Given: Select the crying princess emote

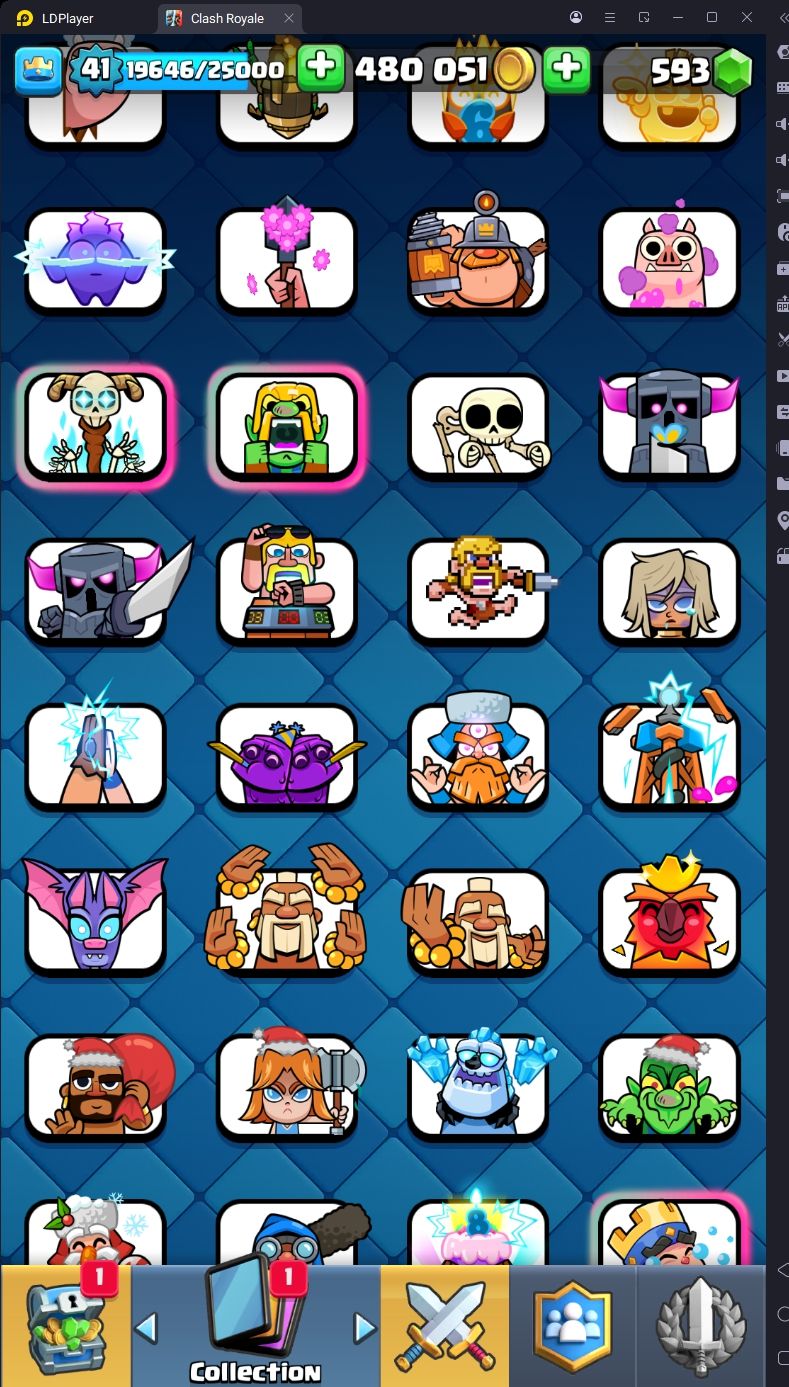Looking at the screenshot, I should point(669,592).
